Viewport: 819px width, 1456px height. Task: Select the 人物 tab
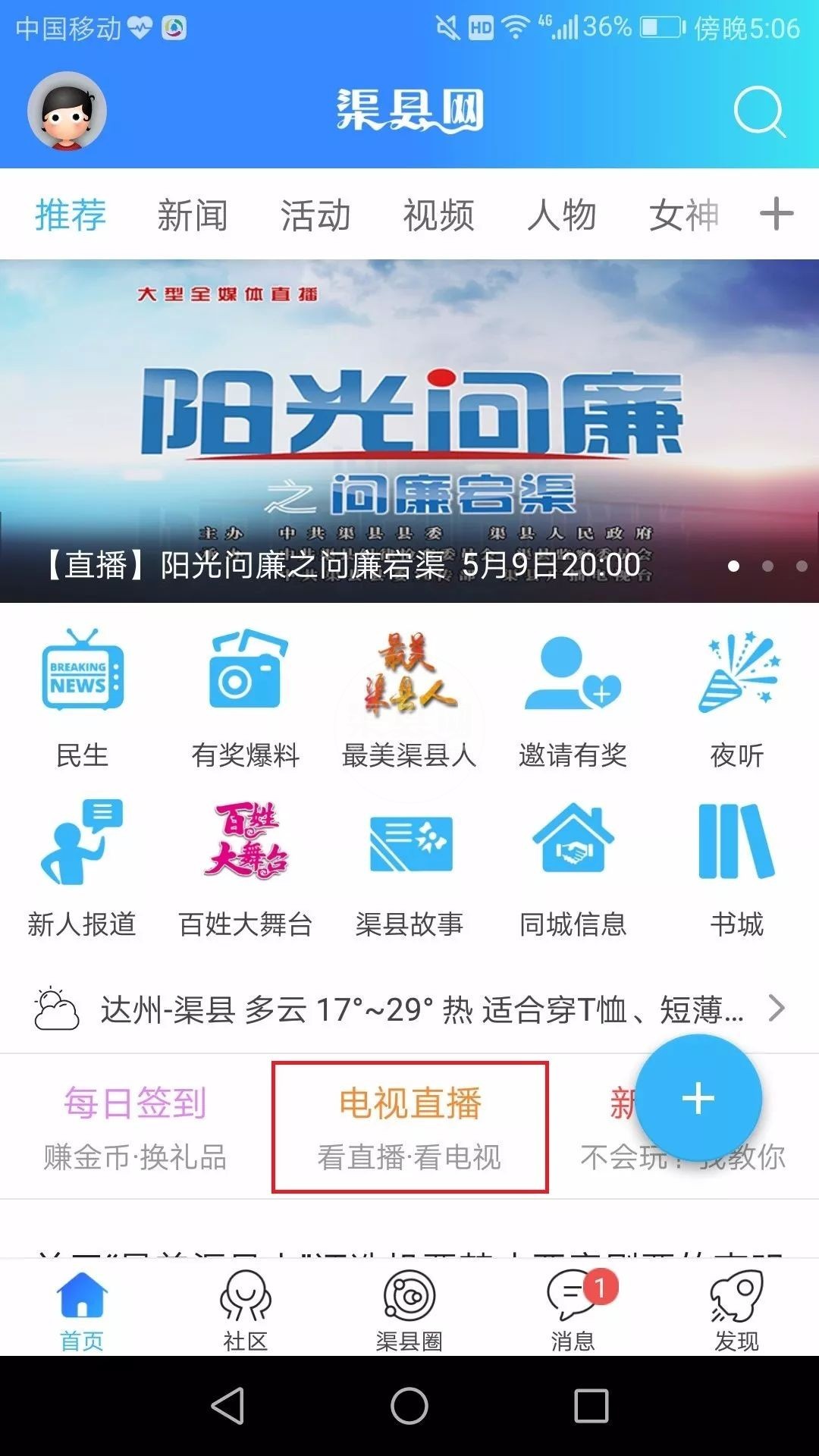click(x=562, y=215)
